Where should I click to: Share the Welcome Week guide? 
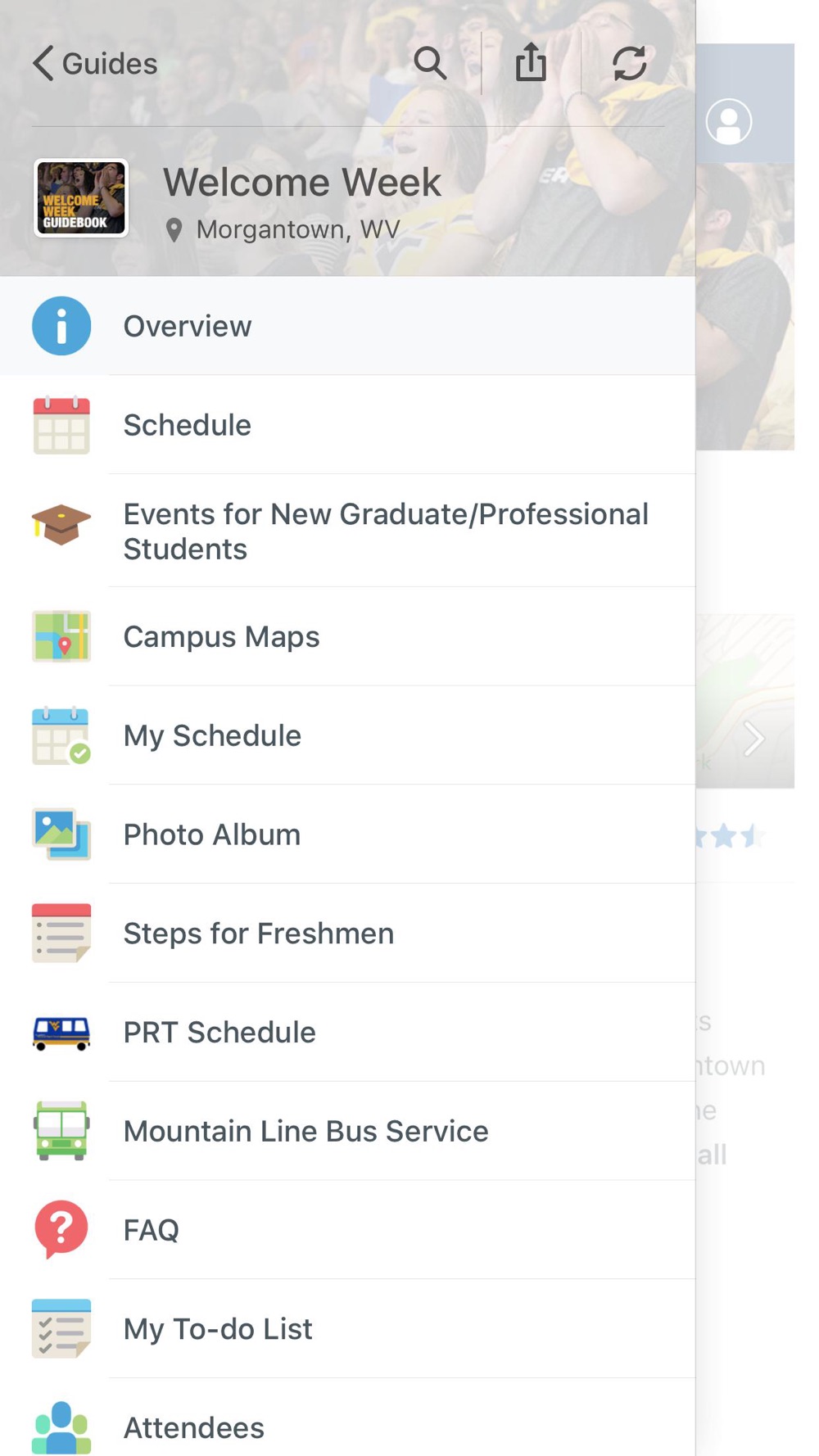531,62
